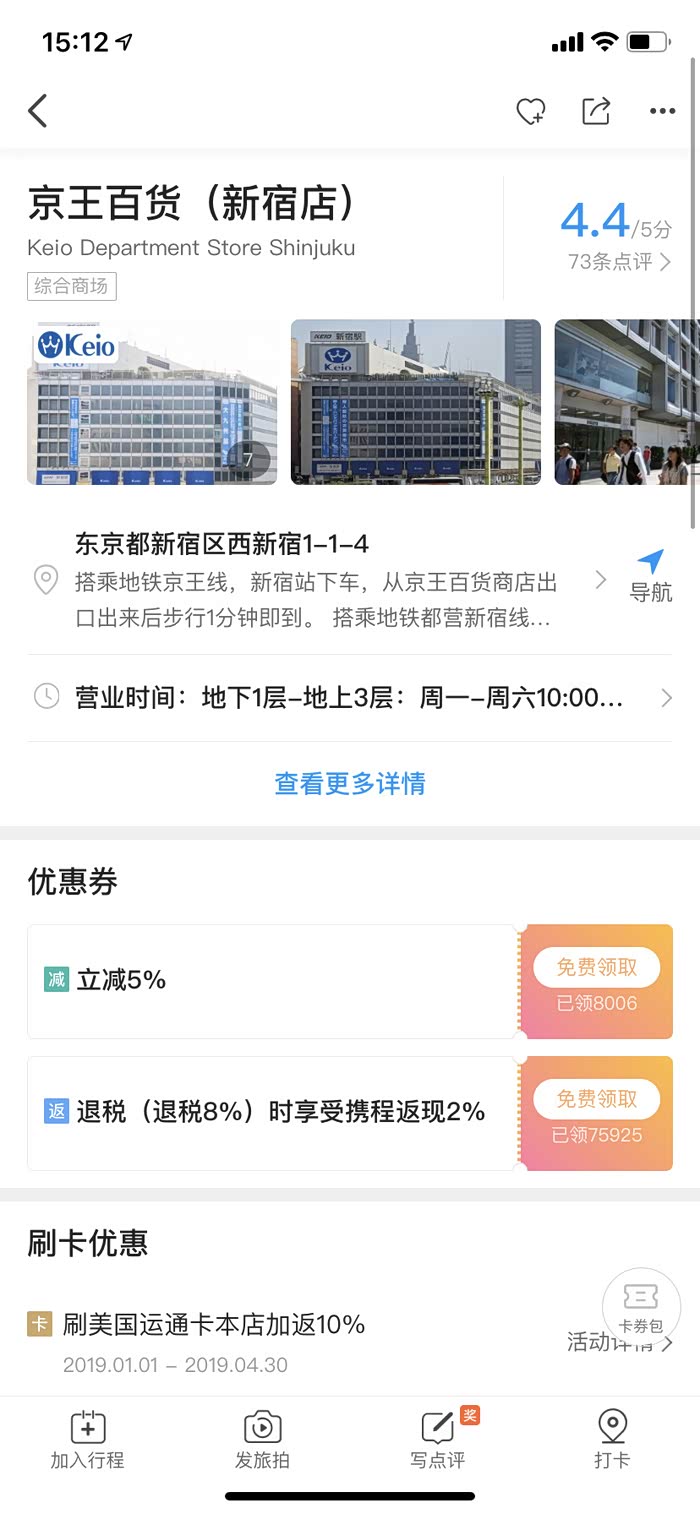Viewport: 700px width, 1514px height.
Task: Expand the 营业时间 opening hours row
Action: [x=350, y=697]
